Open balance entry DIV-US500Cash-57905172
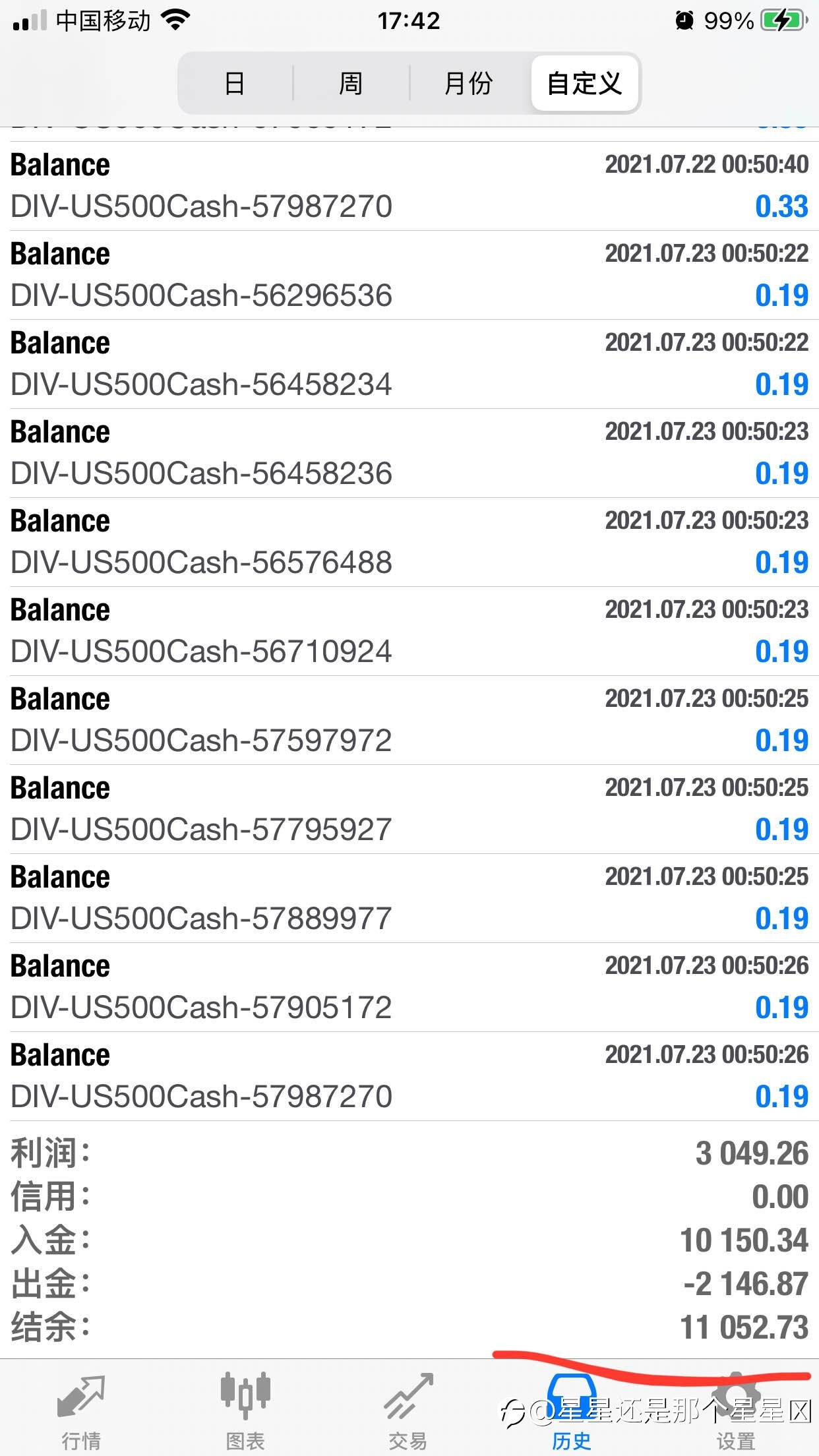The width and height of the screenshot is (819, 1456). click(x=409, y=987)
